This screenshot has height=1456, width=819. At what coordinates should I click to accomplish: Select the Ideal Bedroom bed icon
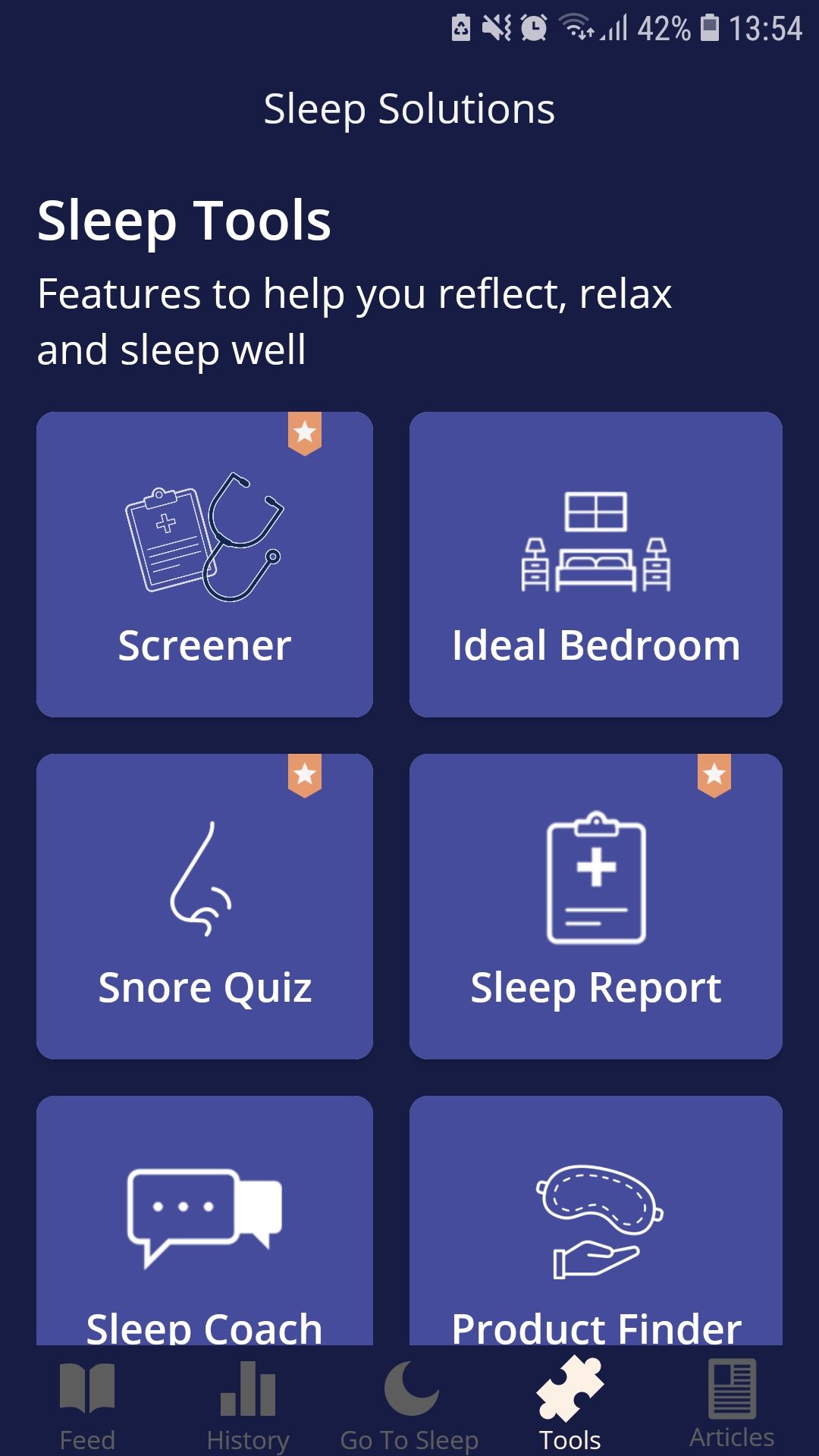(x=595, y=542)
